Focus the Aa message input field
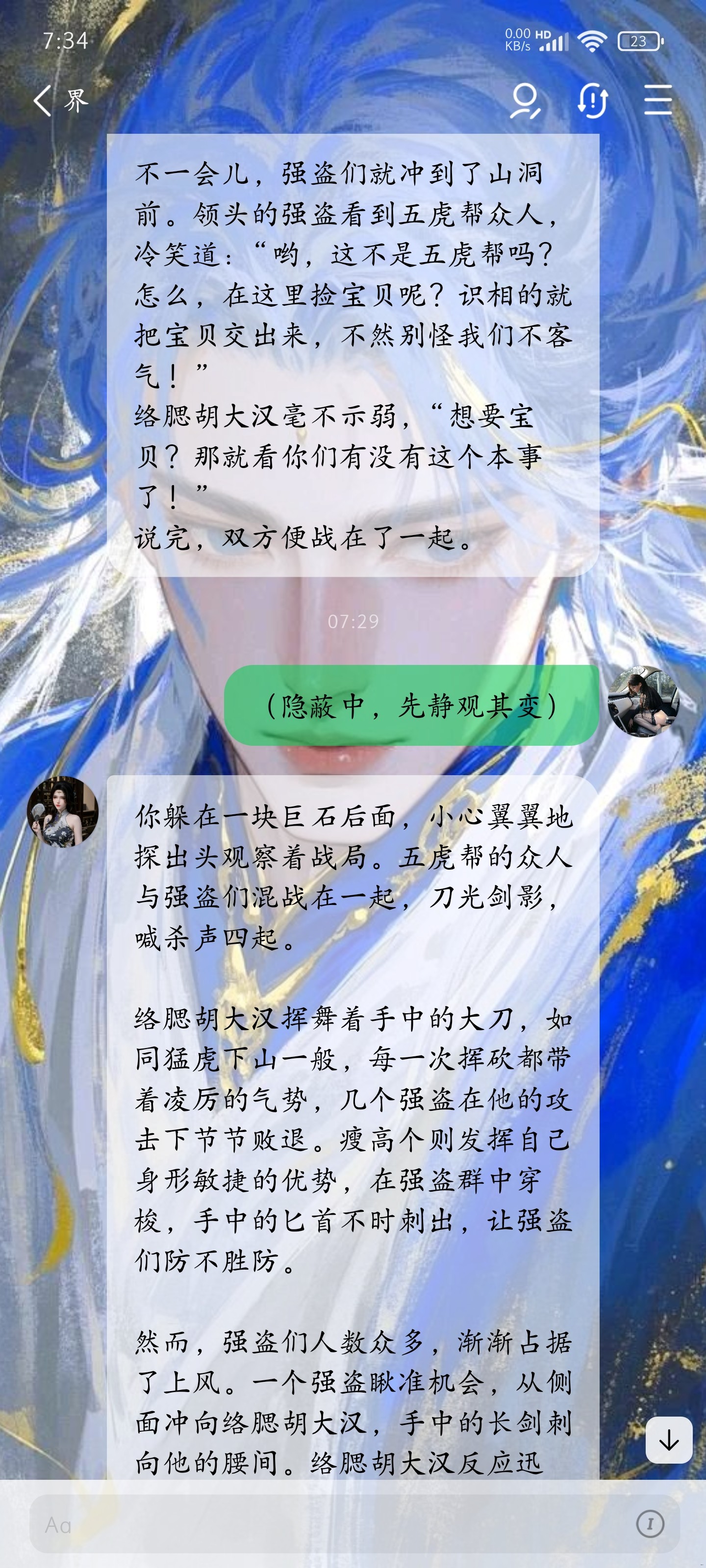706x1568 pixels. pyautogui.click(x=329, y=1525)
